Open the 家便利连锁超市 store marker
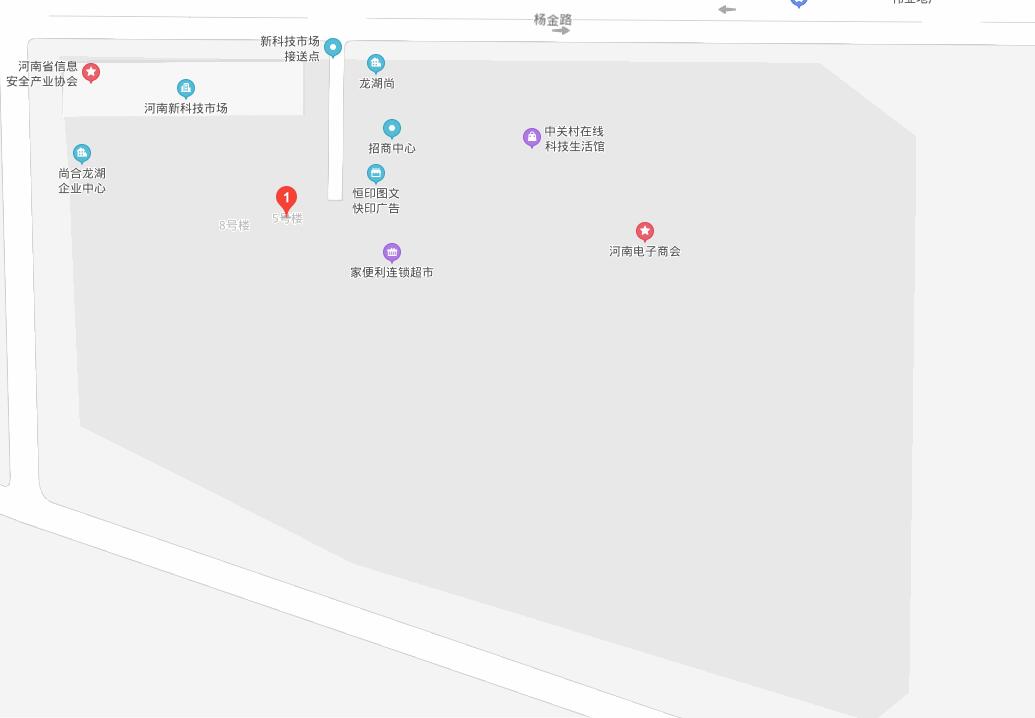 [392, 252]
